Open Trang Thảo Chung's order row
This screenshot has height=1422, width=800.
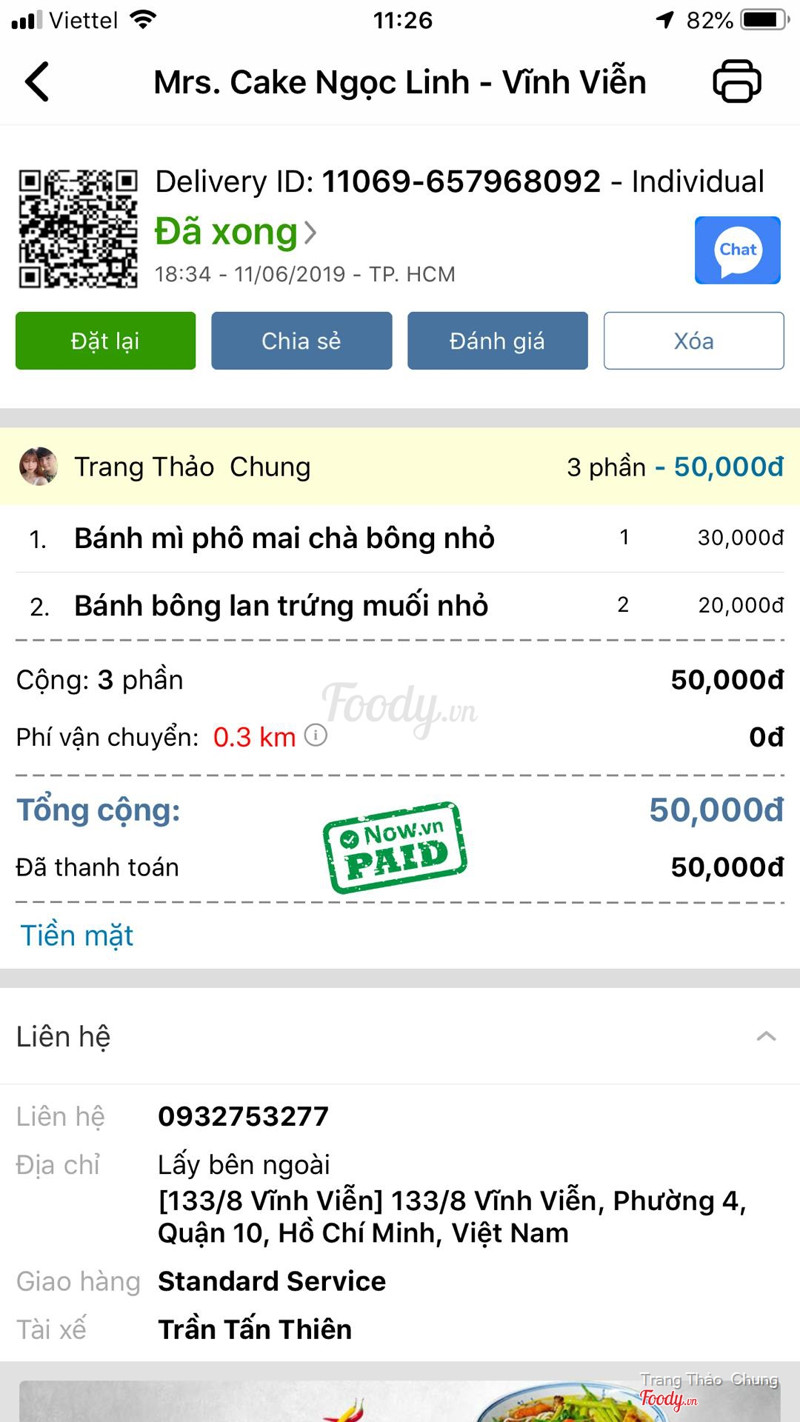400,467
